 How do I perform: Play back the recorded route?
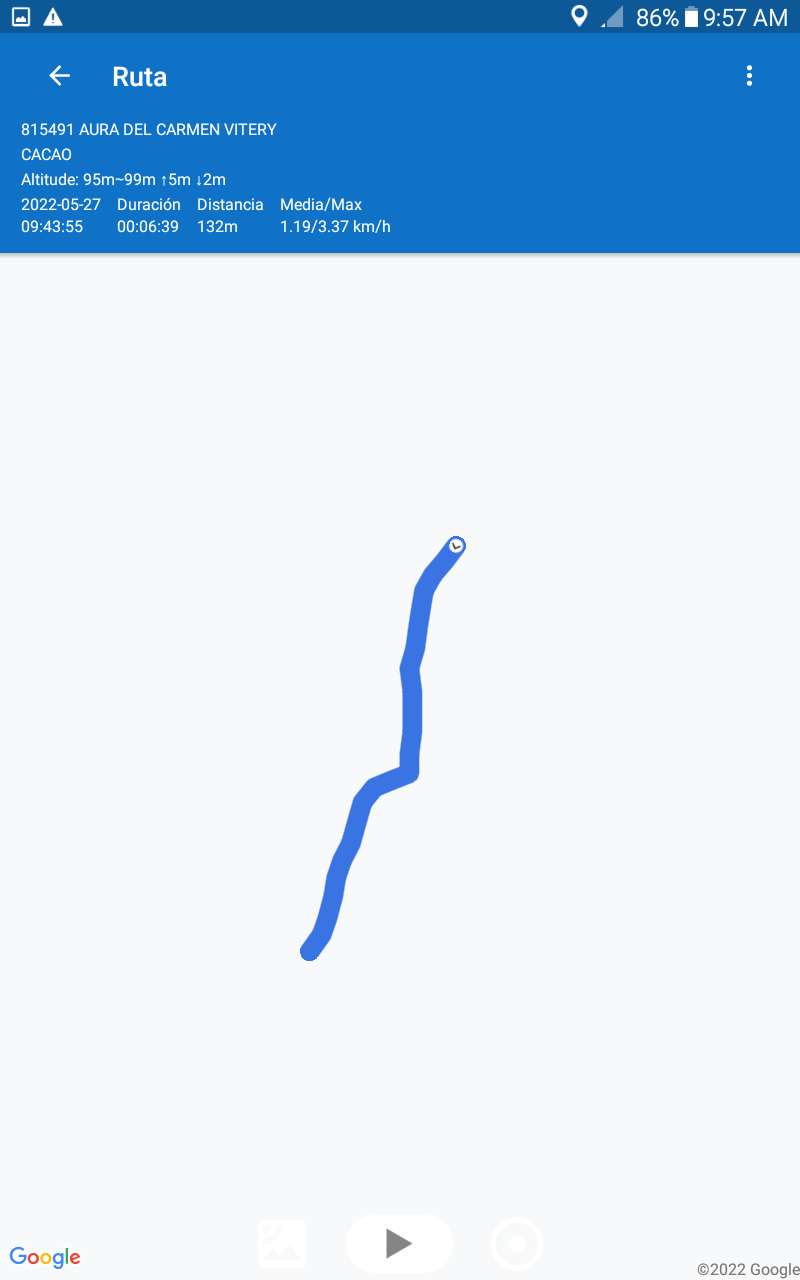click(x=399, y=1243)
